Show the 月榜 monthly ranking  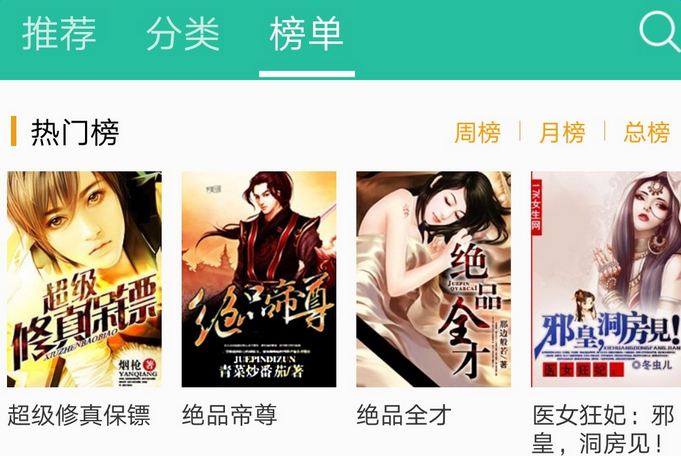[x=562, y=132]
